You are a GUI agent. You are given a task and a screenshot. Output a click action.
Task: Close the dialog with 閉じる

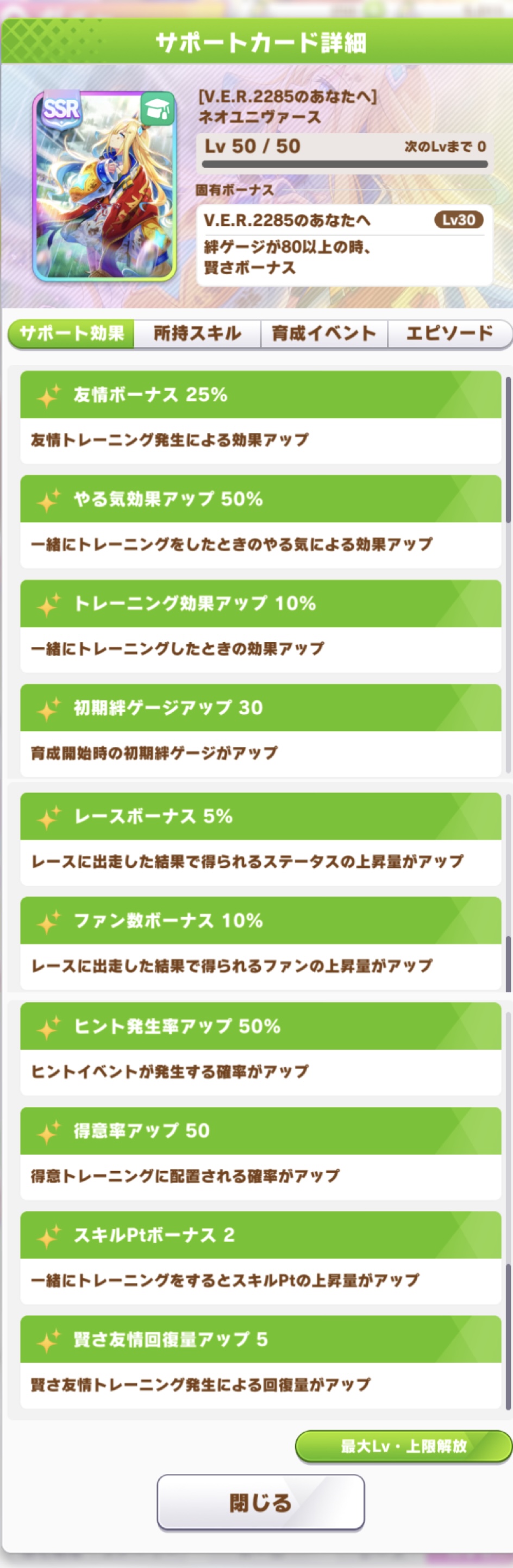261,1502
